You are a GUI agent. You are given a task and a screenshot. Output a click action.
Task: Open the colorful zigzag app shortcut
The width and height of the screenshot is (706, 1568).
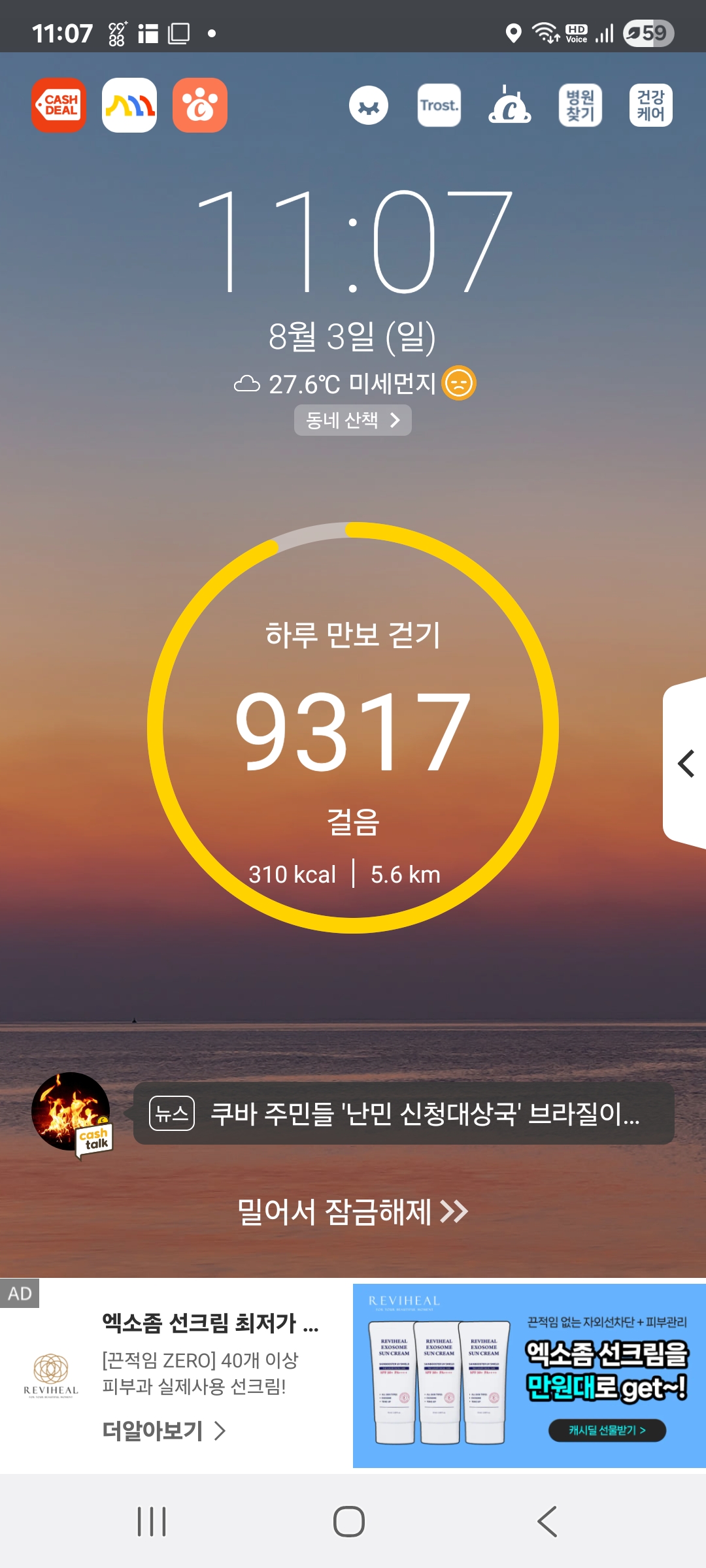pos(129,105)
